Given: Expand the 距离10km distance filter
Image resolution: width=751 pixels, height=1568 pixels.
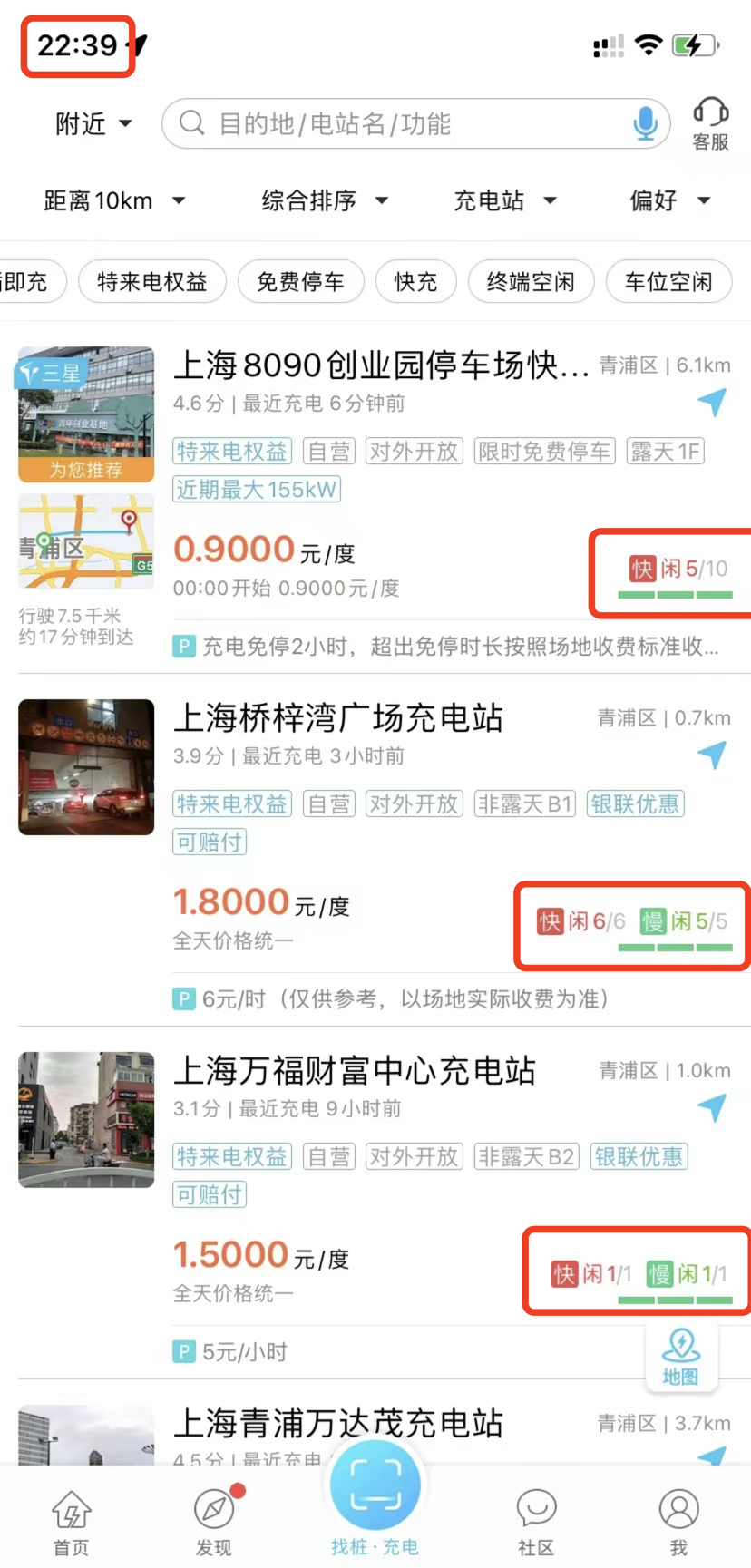Looking at the screenshot, I should pyautogui.click(x=114, y=200).
